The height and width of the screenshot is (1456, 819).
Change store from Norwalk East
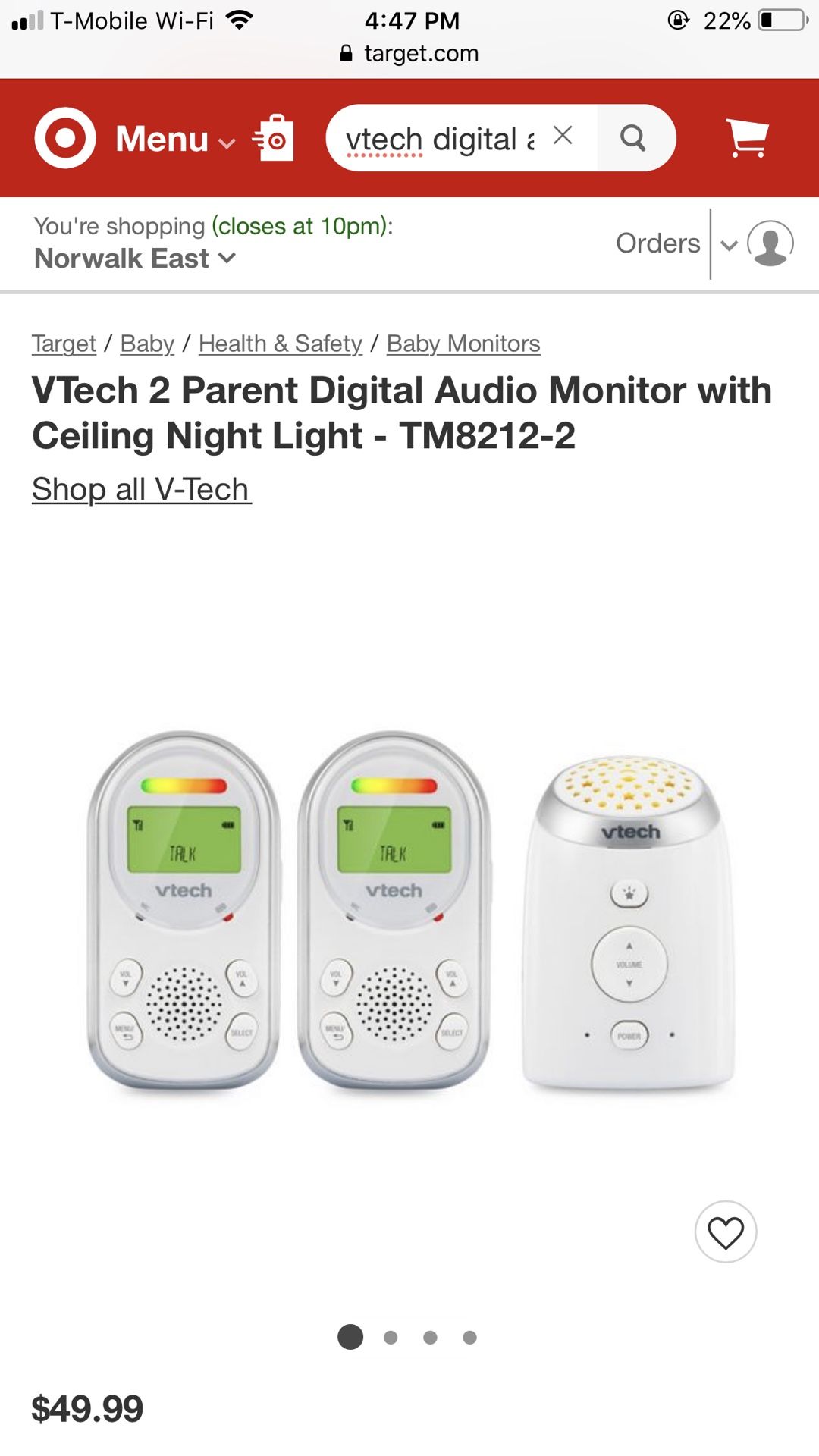click(135, 259)
